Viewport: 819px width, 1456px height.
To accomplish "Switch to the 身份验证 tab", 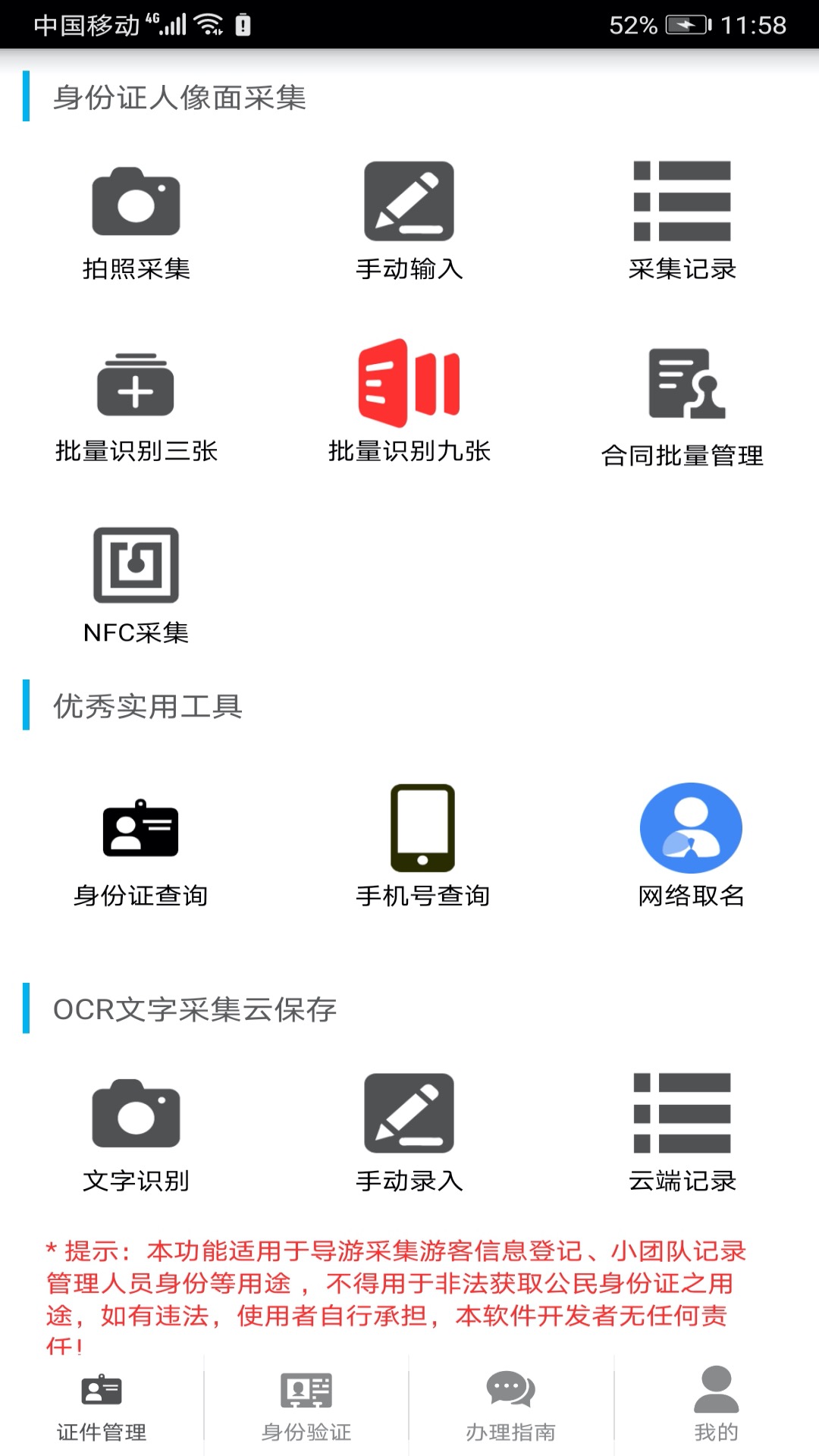I will (x=307, y=1410).
